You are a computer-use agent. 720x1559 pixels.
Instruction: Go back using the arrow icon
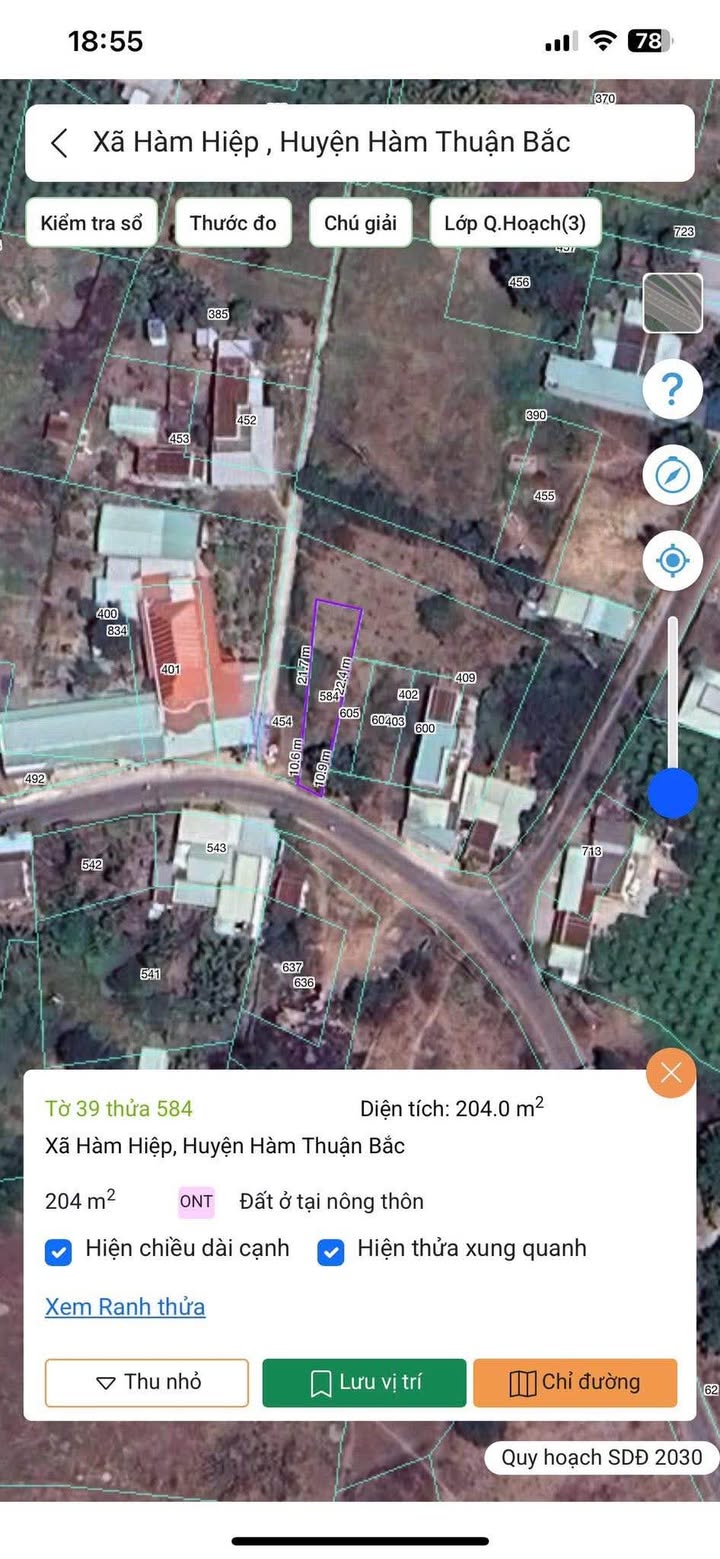coord(59,143)
